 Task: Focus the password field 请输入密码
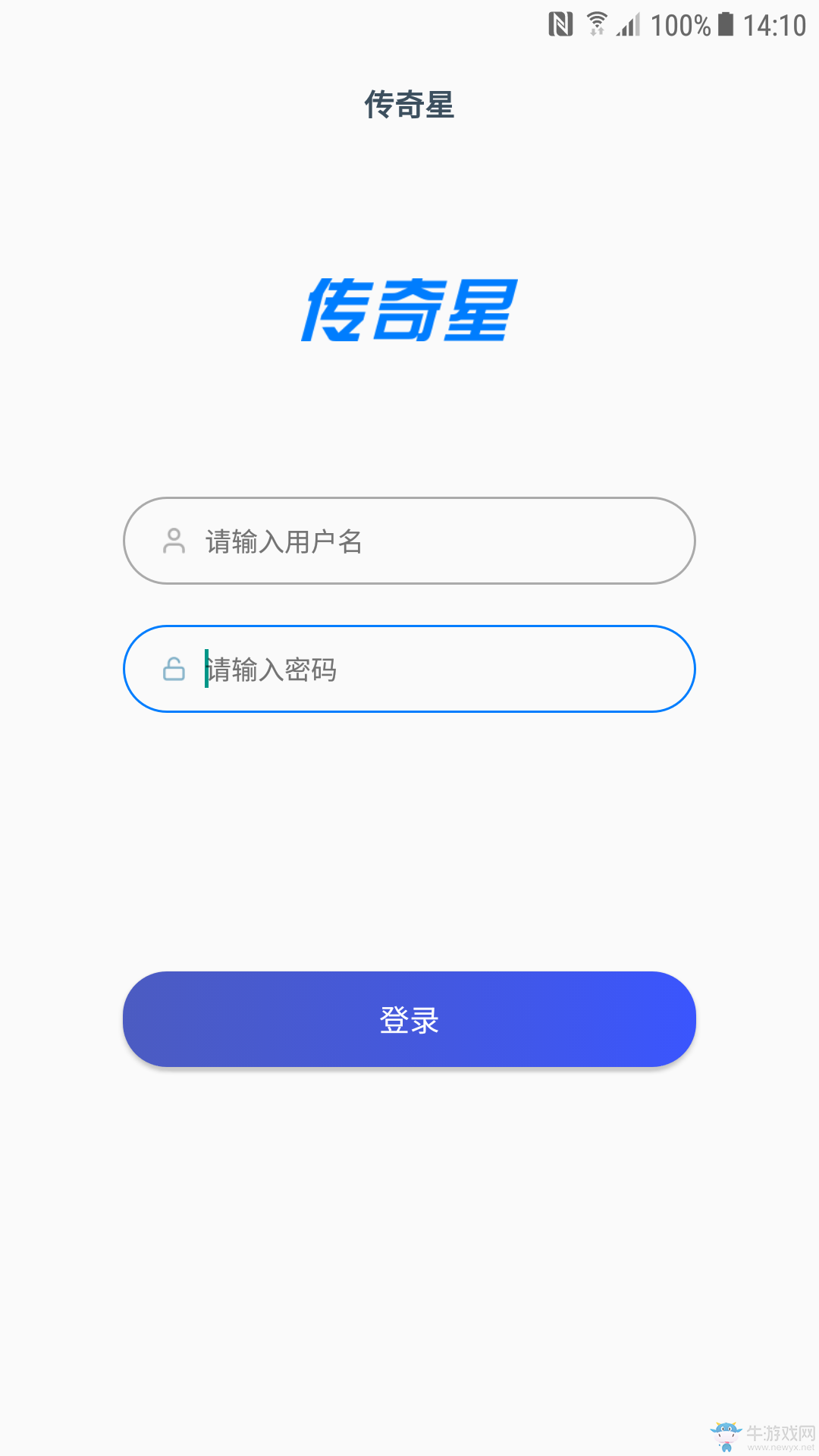[409, 669]
